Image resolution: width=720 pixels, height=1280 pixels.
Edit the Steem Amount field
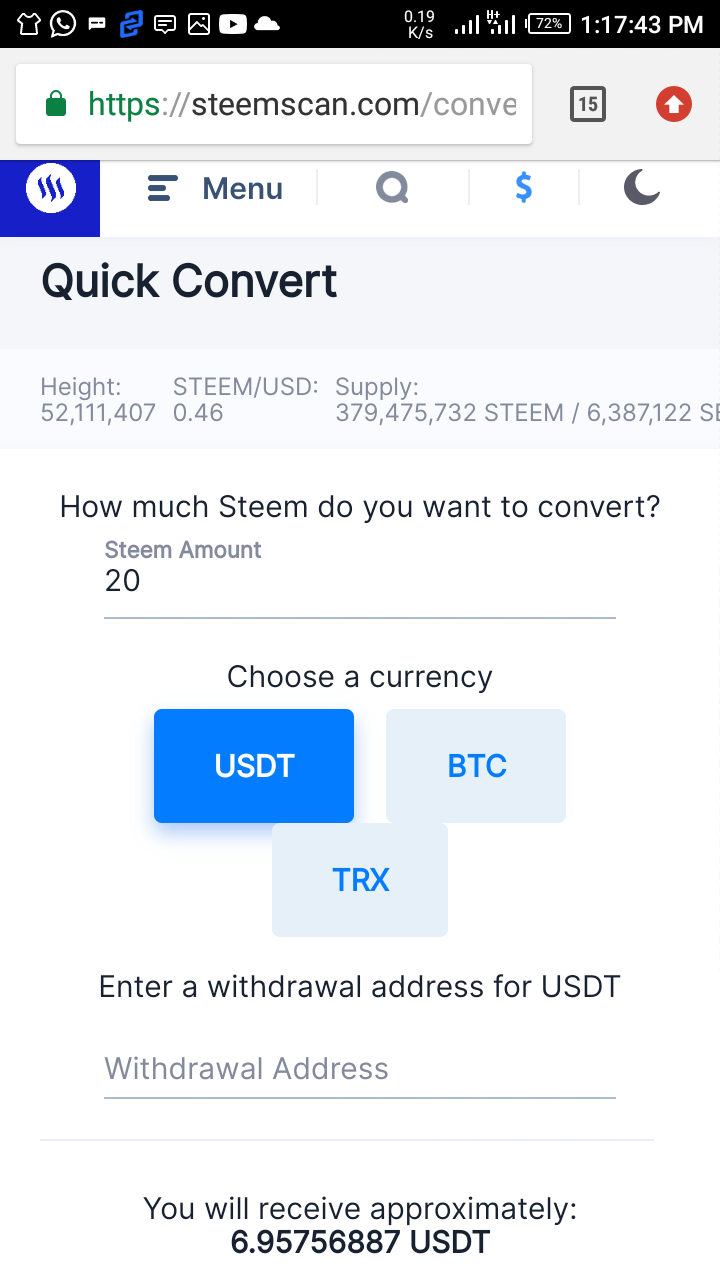(x=360, y=581)
